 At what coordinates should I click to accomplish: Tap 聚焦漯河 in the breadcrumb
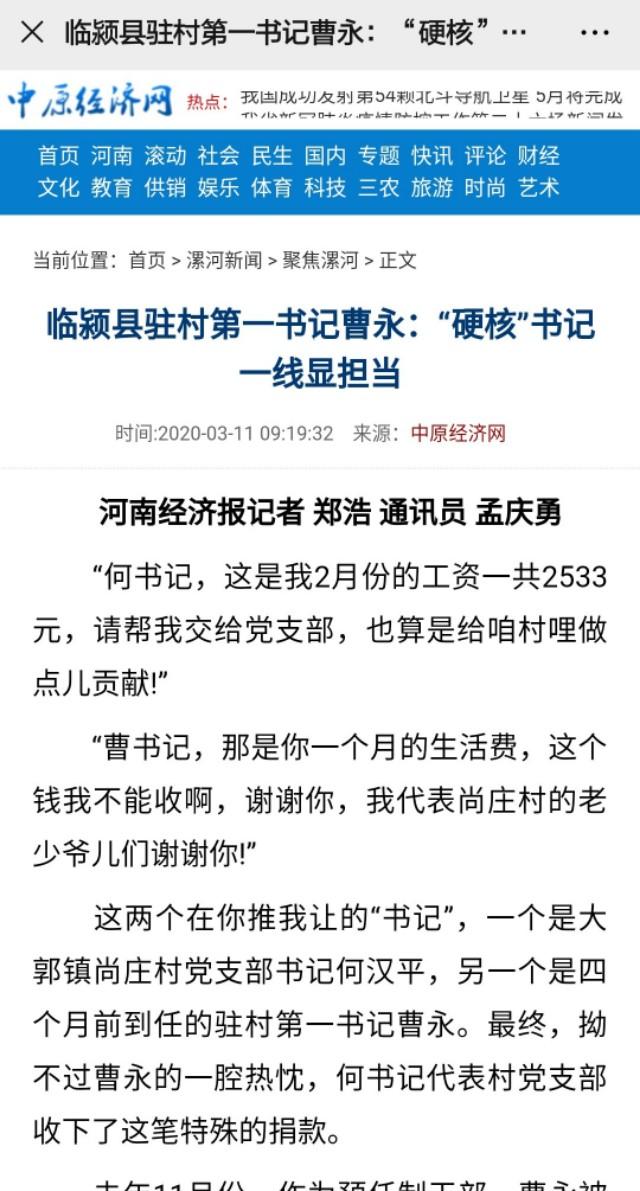tap(320, 261)
